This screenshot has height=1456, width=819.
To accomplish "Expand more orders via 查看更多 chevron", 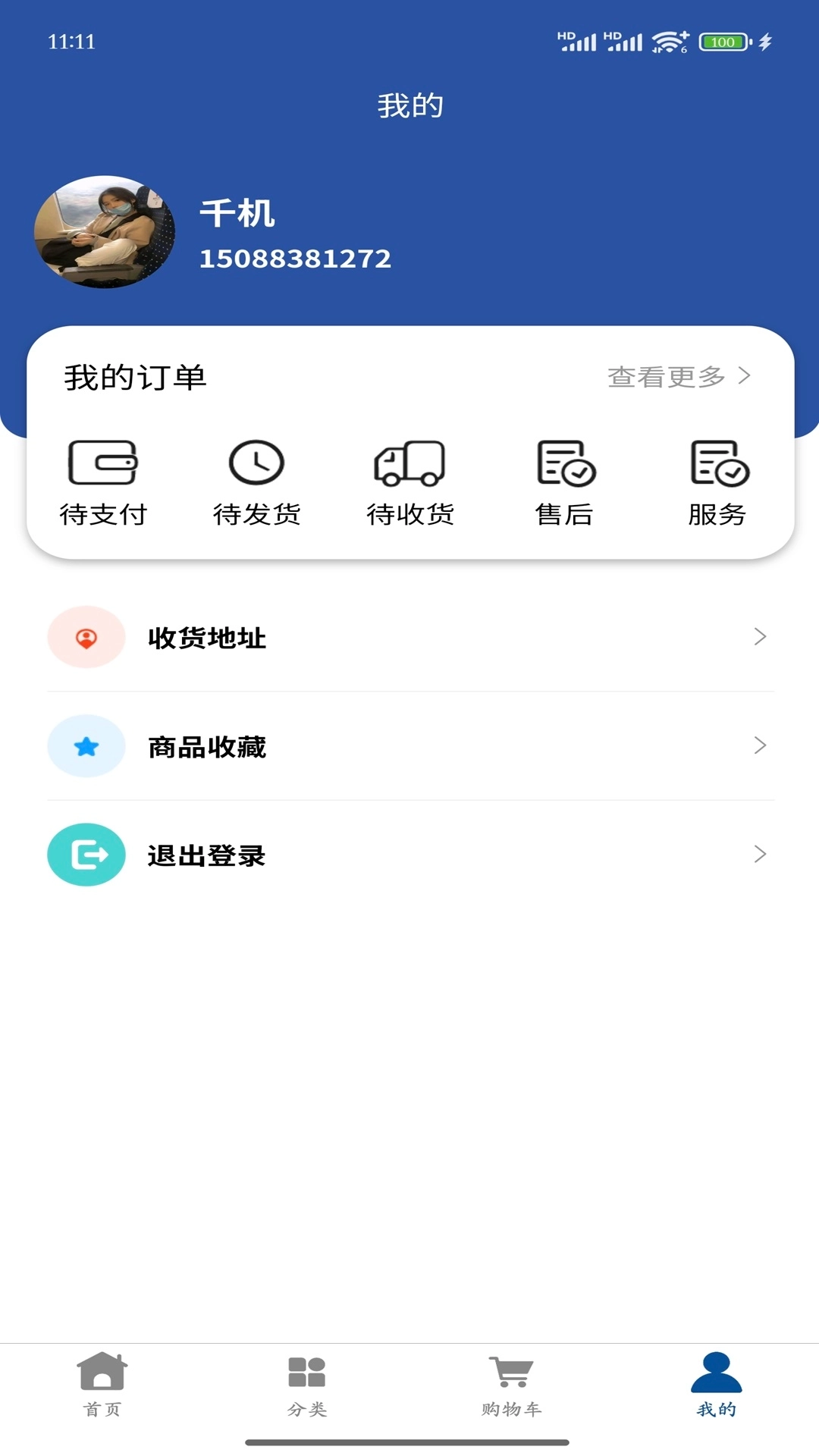I will [747, 375].
